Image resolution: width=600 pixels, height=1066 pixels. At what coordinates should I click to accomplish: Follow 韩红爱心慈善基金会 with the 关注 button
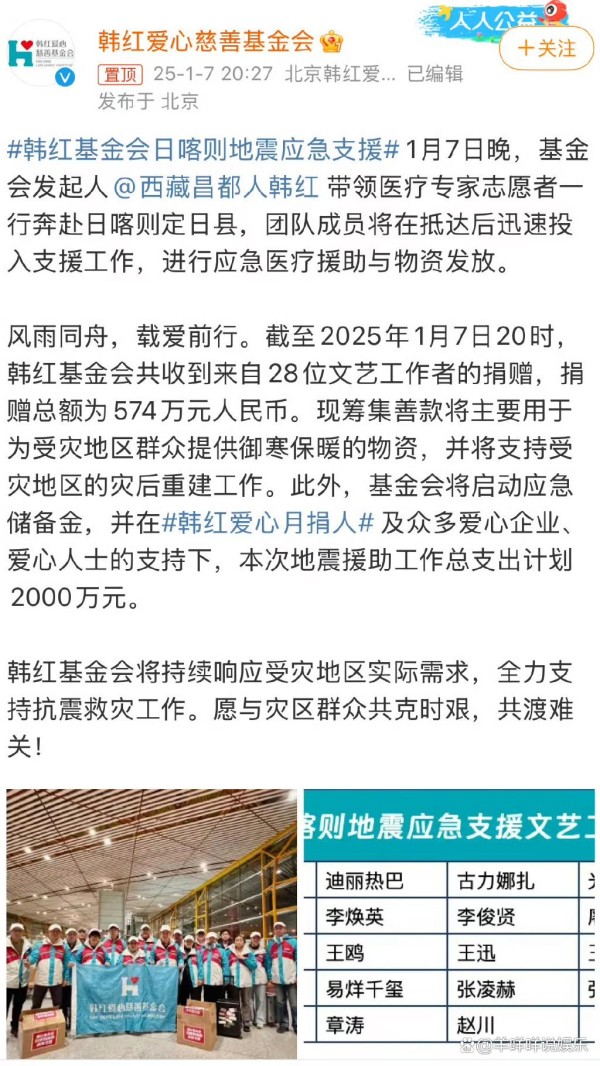[546, 48]
